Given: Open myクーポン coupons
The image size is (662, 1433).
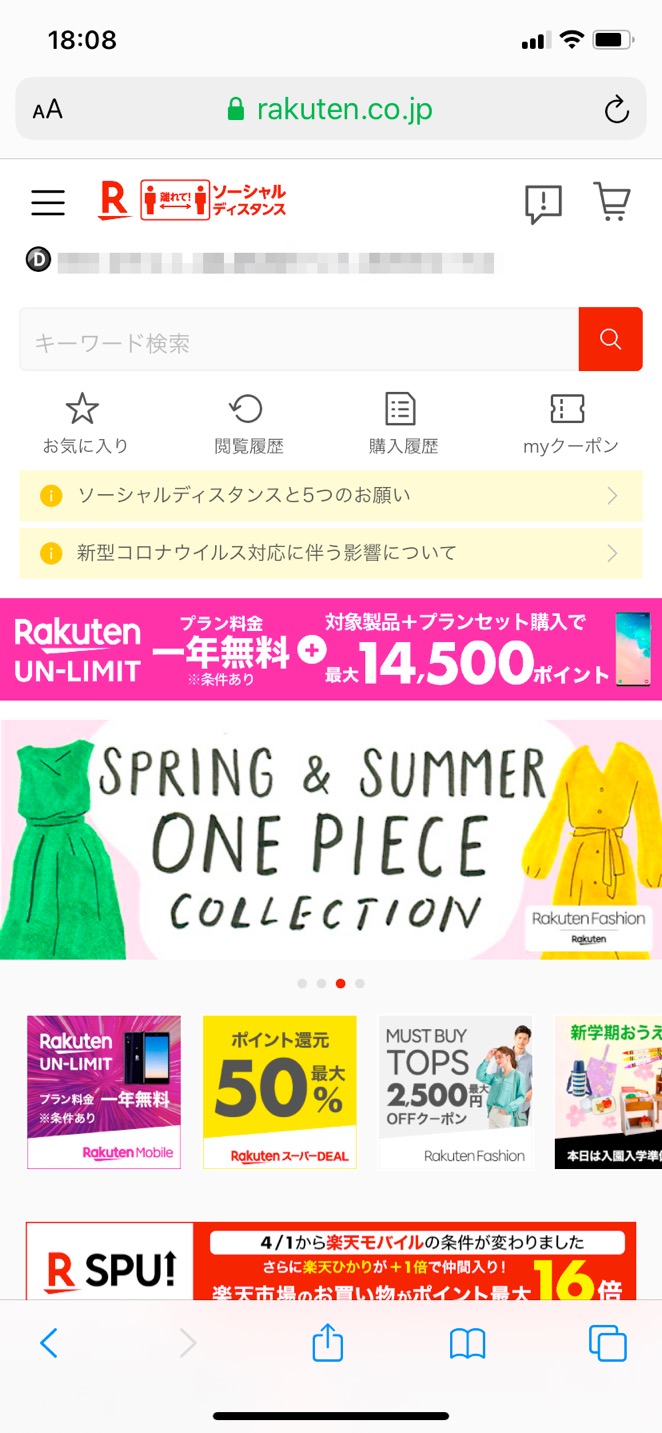Looking at the screenshot, I should (x=570, y=424).
